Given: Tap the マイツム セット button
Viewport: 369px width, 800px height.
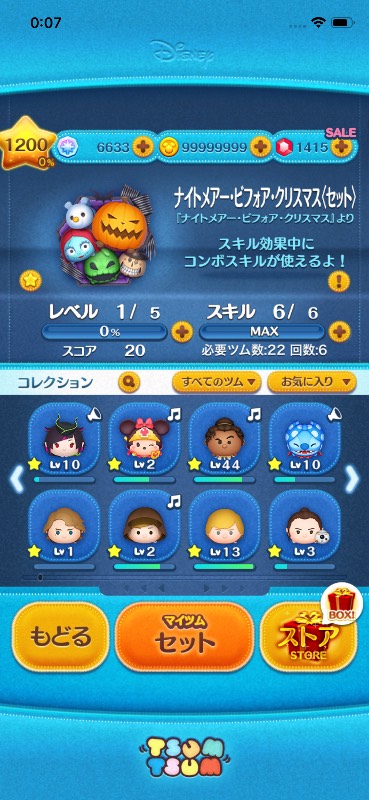Looking at the screenshot, I should (x=184, y=637).
